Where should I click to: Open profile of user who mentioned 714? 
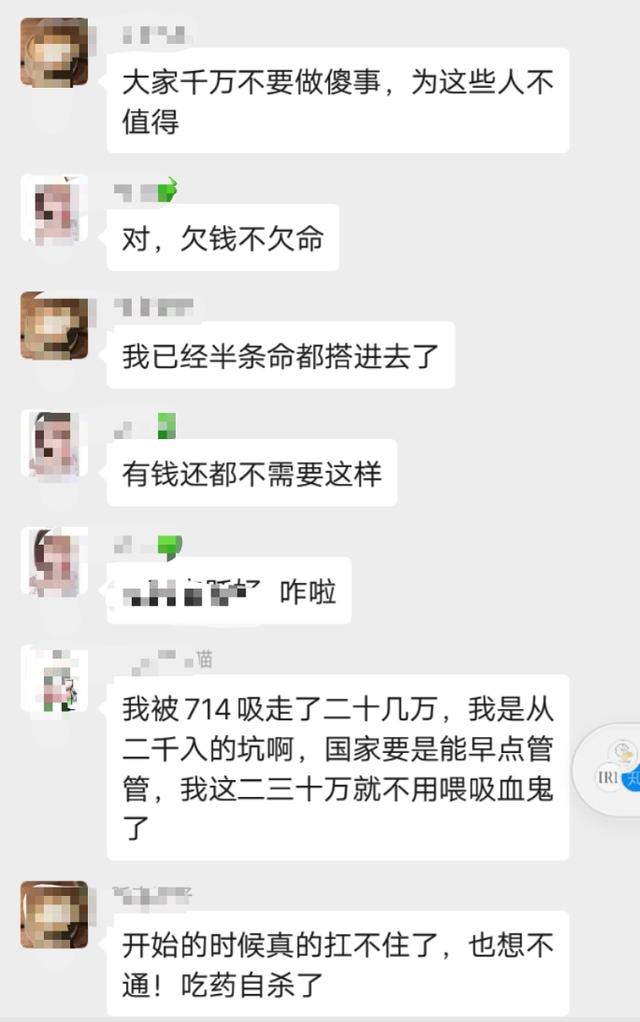tap(54, 680)
